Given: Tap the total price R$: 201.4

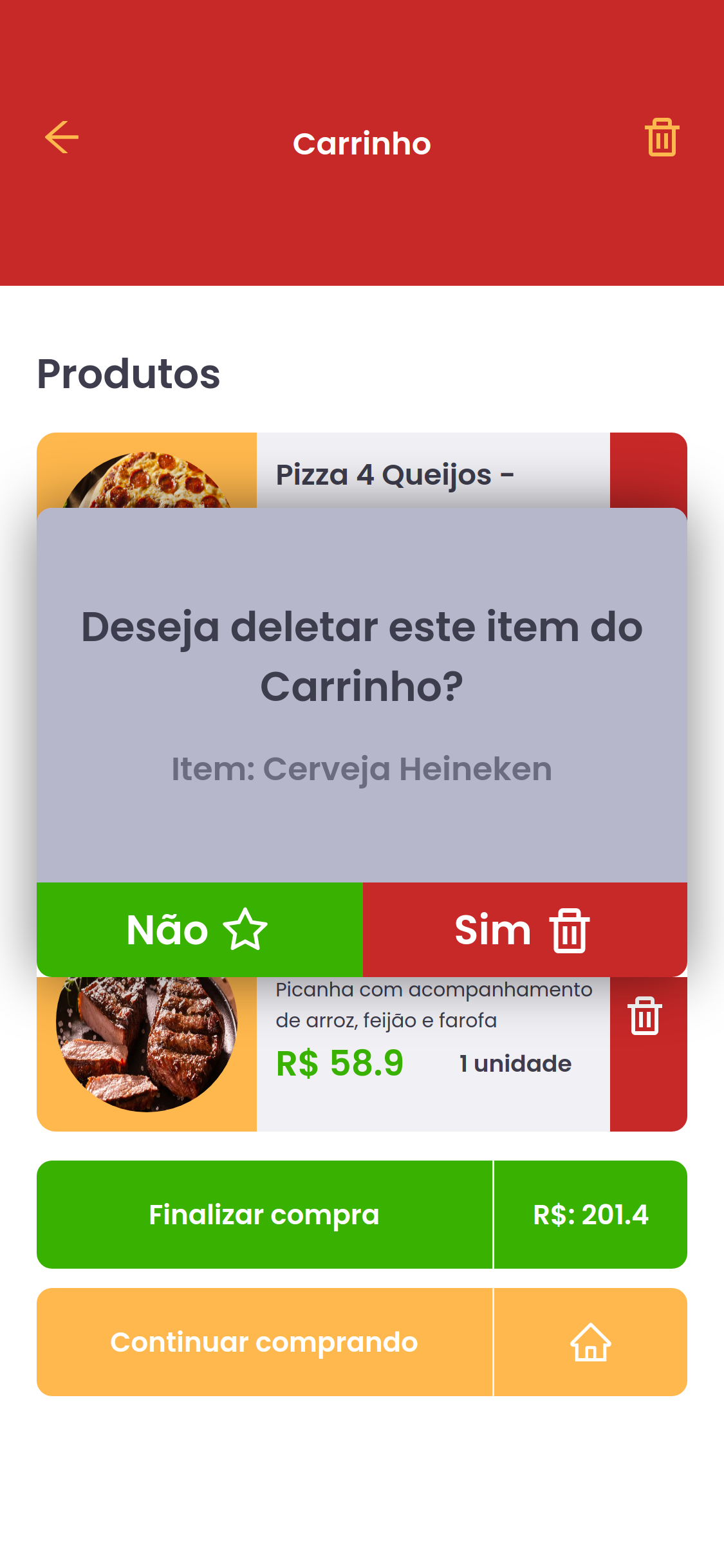Looking at the screenshot, I should pos(590,1214).
